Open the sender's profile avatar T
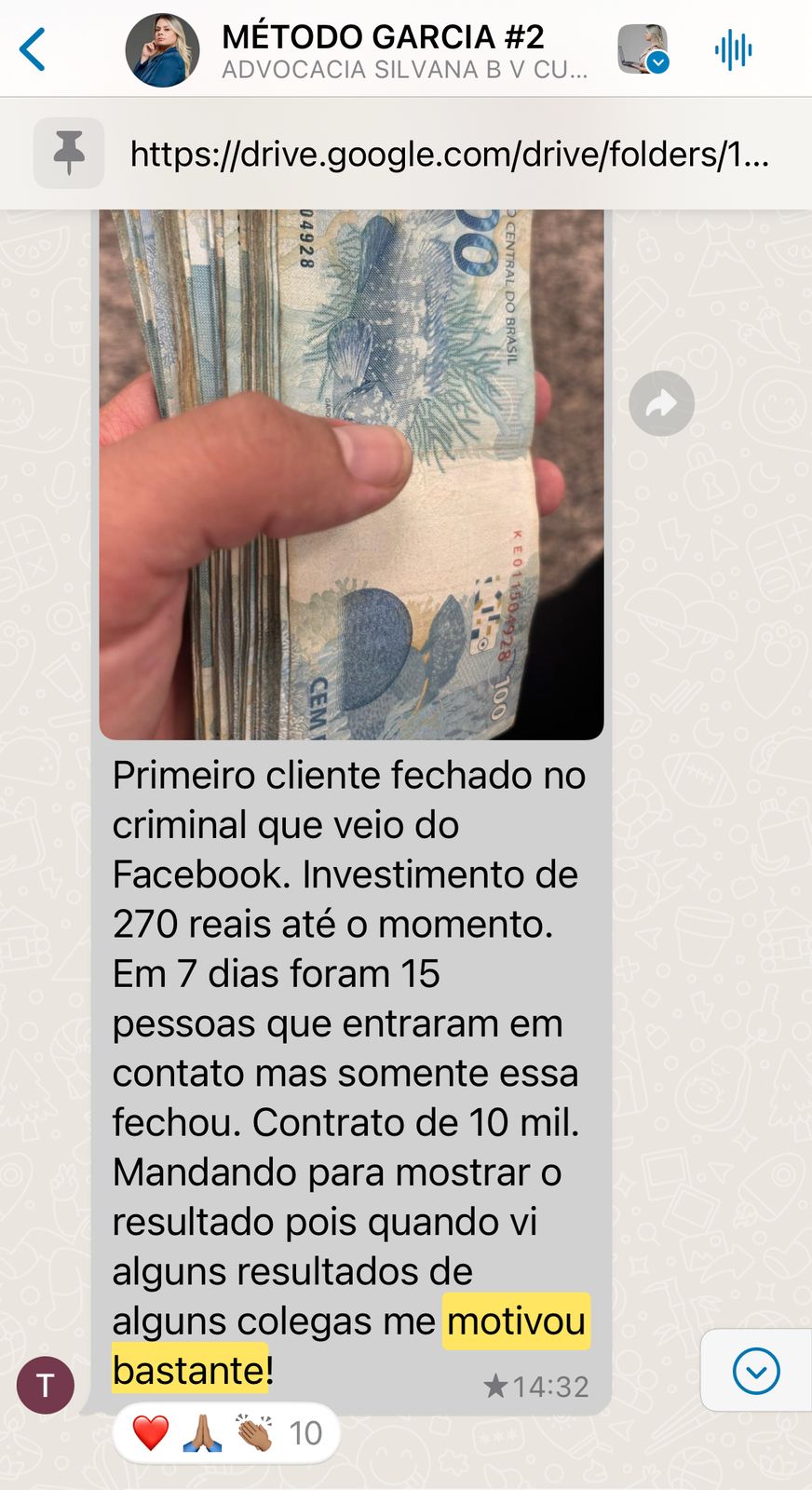Image resolution: width=812 pixels, height=1490 pixels. coord(45,1385)
